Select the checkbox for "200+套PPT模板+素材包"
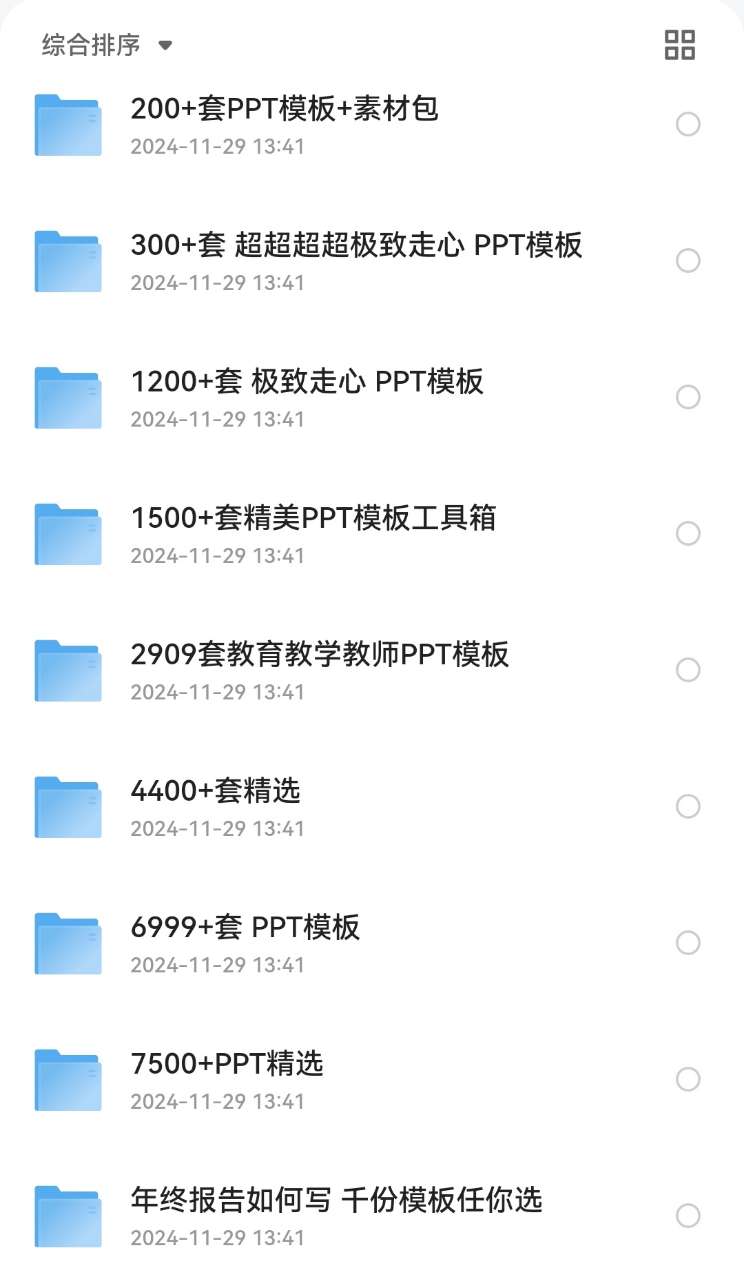The image size is (744, 1279). [688, 124]
